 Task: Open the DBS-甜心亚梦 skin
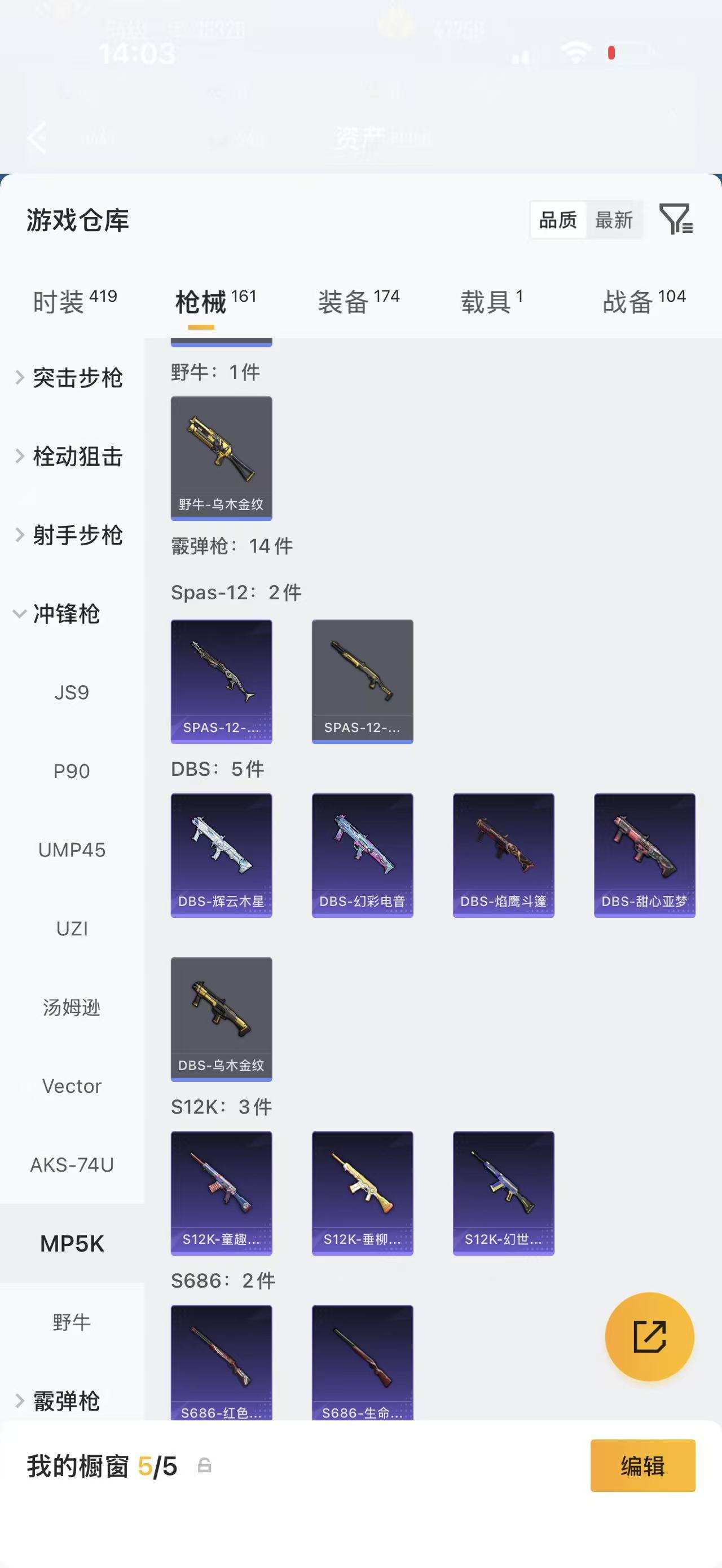click(644, 855)
